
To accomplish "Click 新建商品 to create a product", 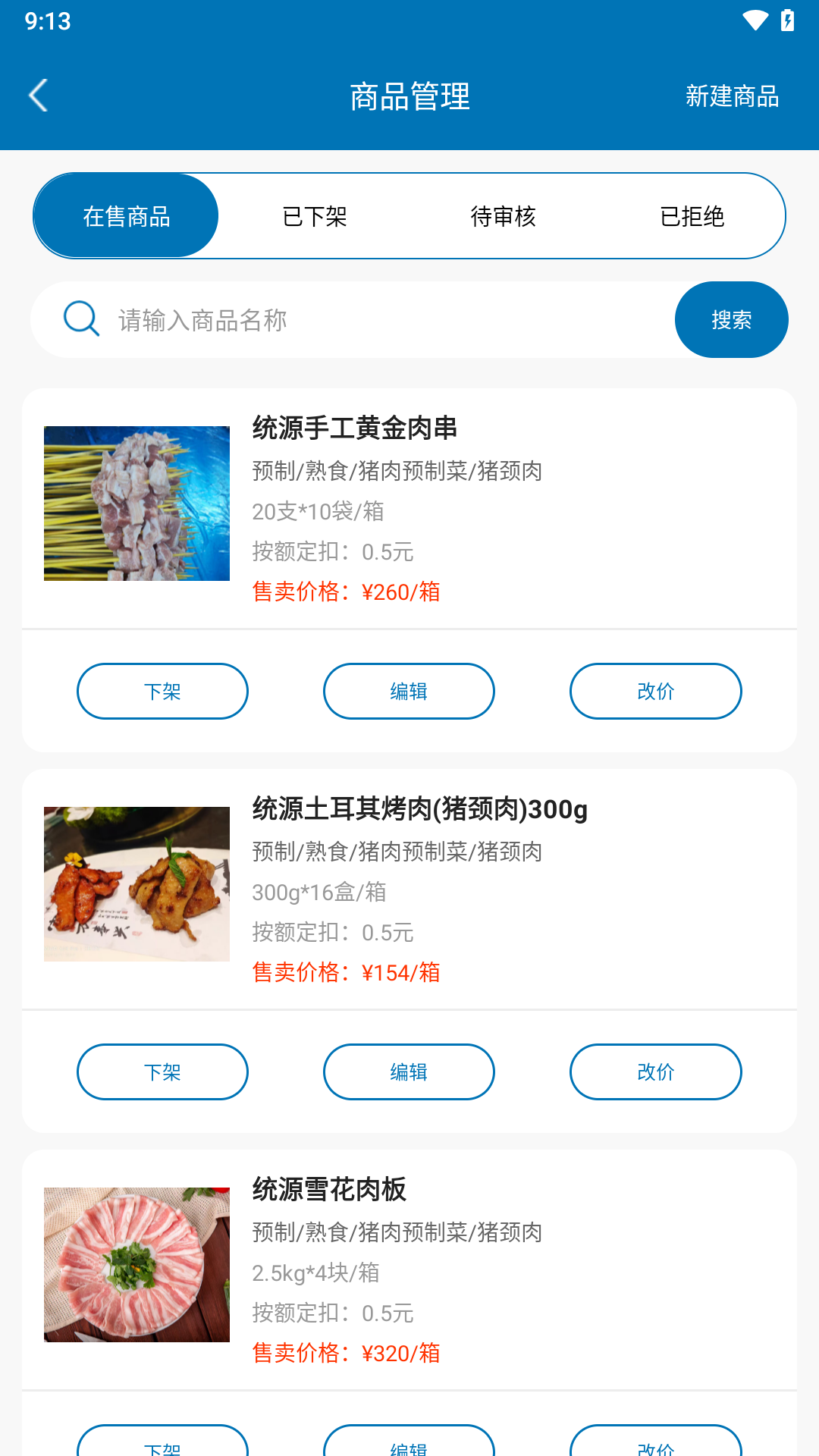I will [733, 96].
